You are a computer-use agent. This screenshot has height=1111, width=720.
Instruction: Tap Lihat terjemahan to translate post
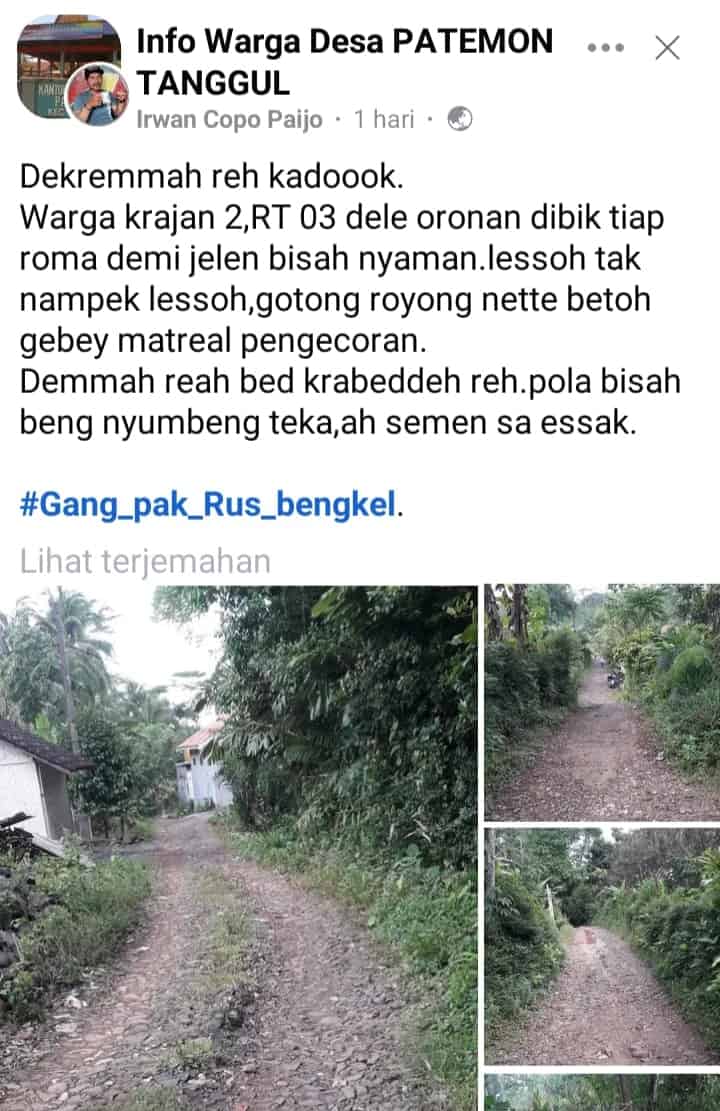pos(145,561)
